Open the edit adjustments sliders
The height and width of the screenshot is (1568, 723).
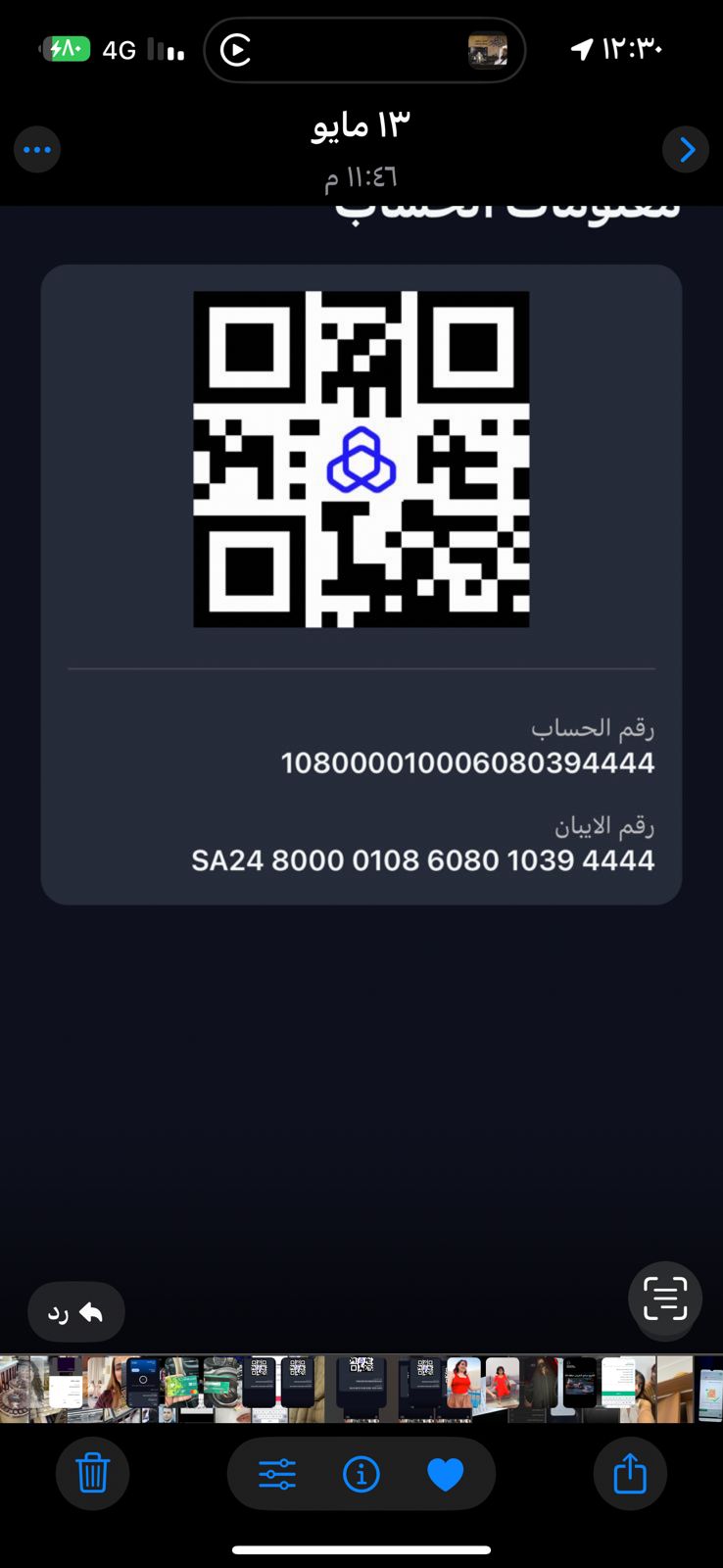point(277,1474)
